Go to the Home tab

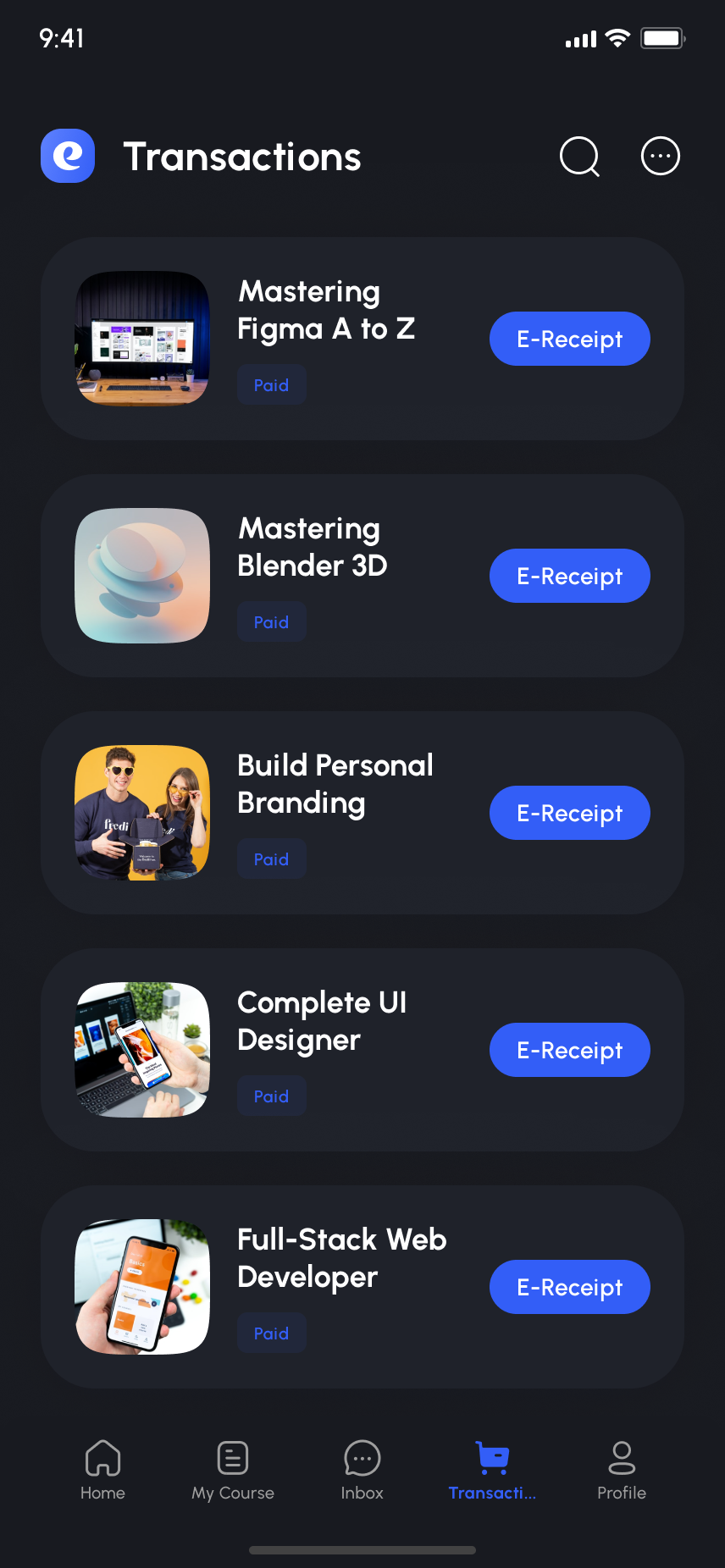point(102,1470)
